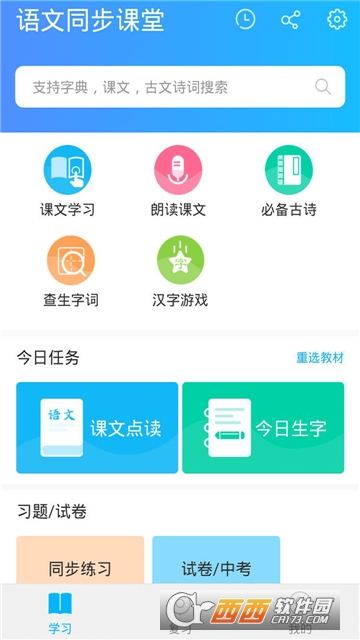Tap 重选教材 link
This screenshot has height=640, width=360.
(x=320, y=358)
